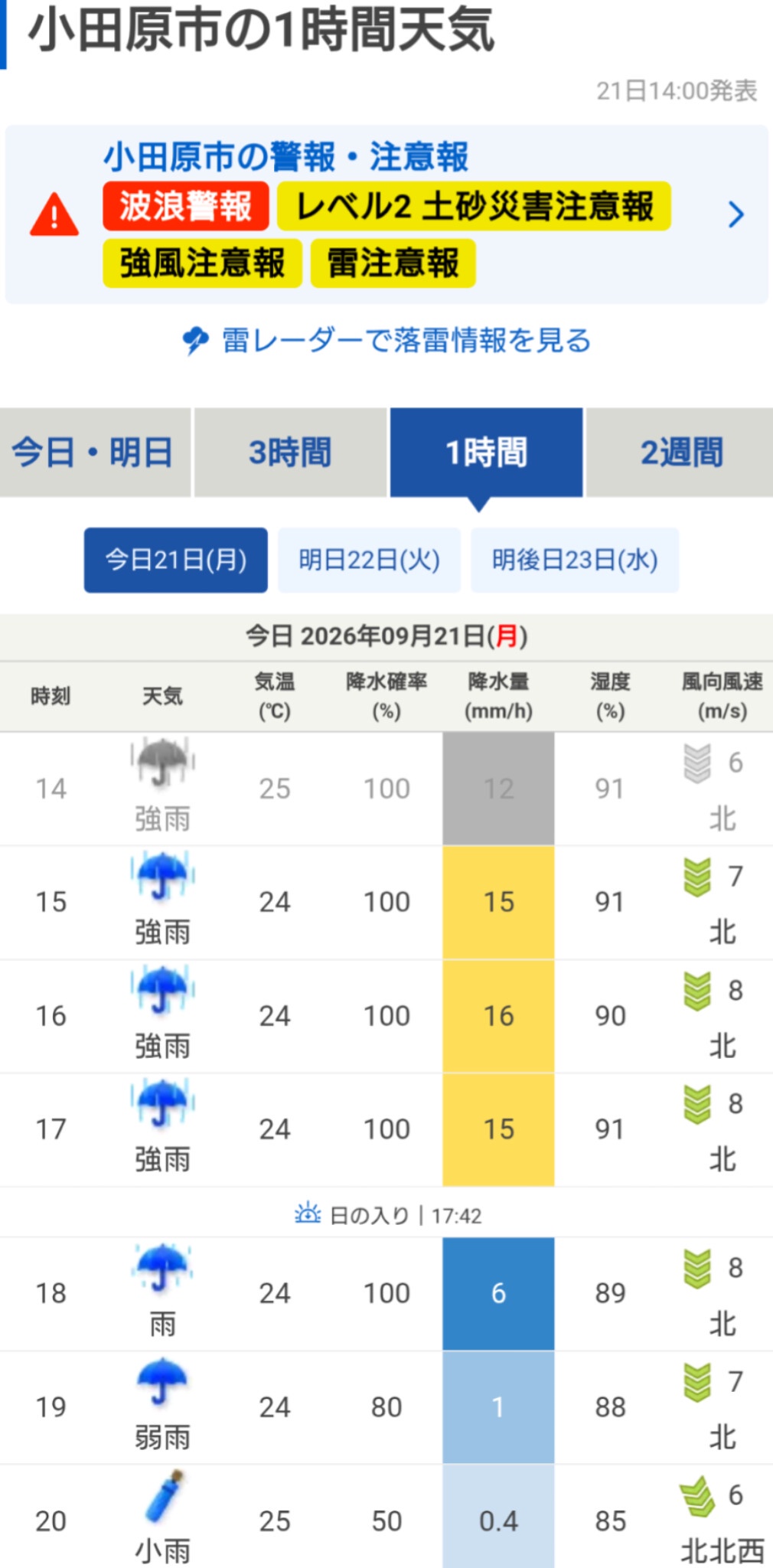Switch to the 今日・明日 tab
Screen dimensions: 773x1568
pyautogui.click(x=95, y=452)
